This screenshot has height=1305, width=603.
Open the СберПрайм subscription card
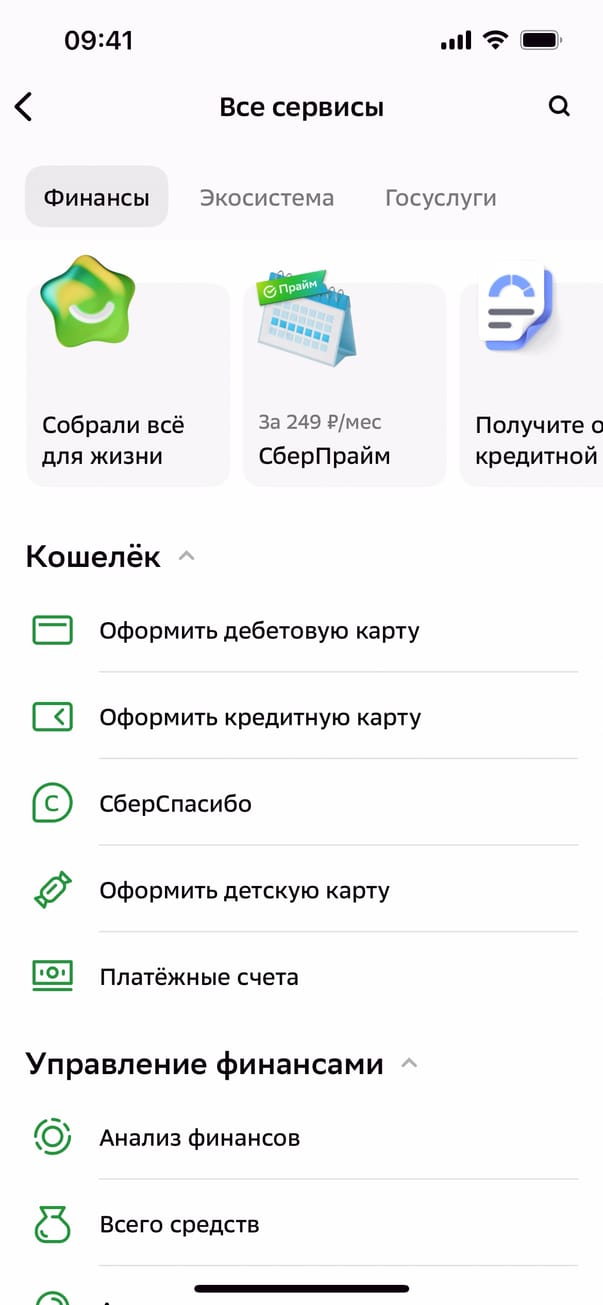(344, 385)
